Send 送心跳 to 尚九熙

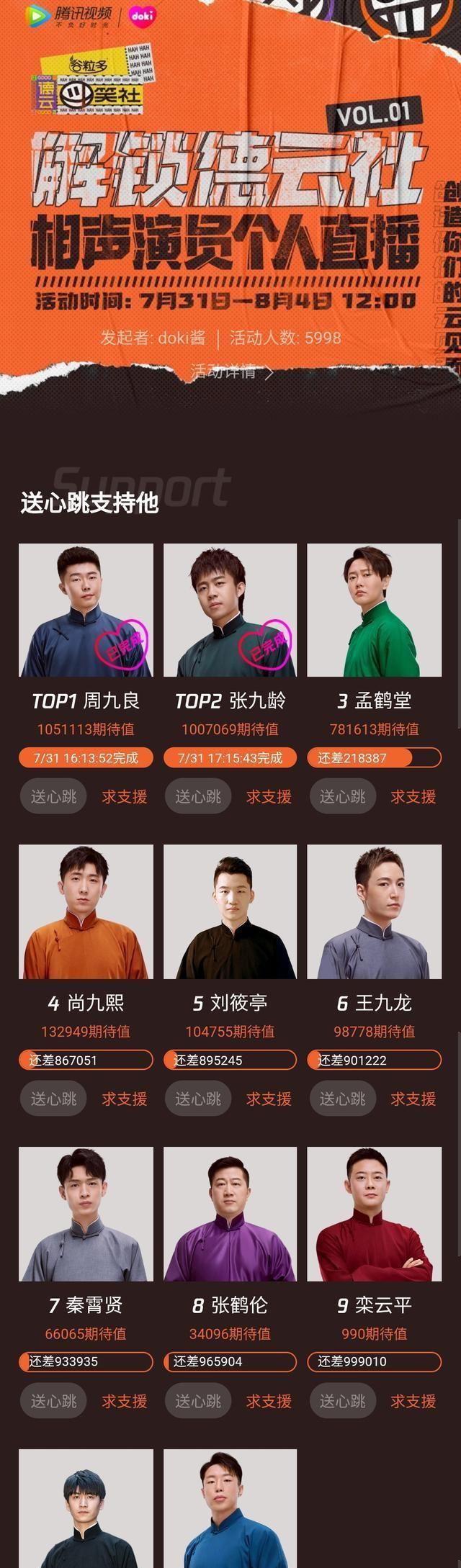coord(53,1099)
